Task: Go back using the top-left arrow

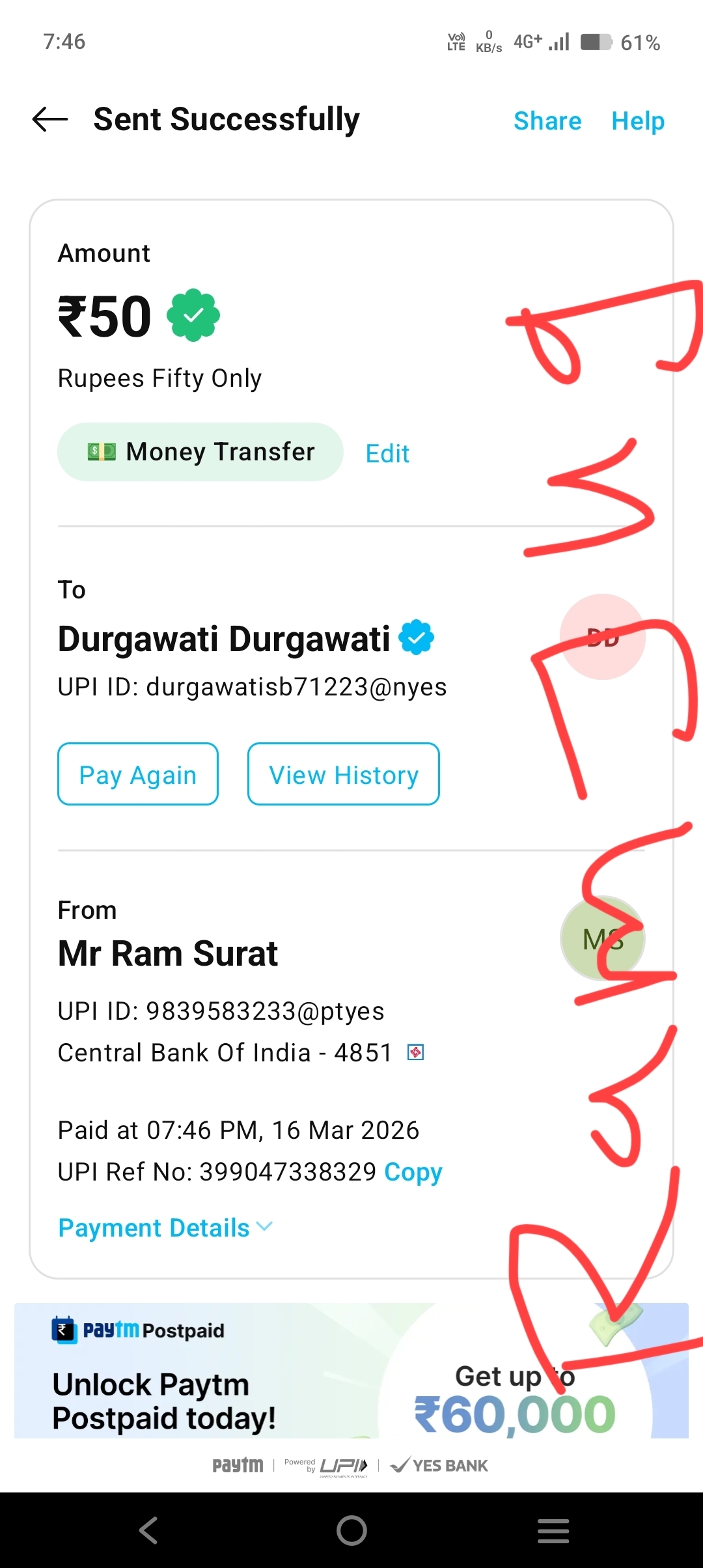Action: [50, 120]
